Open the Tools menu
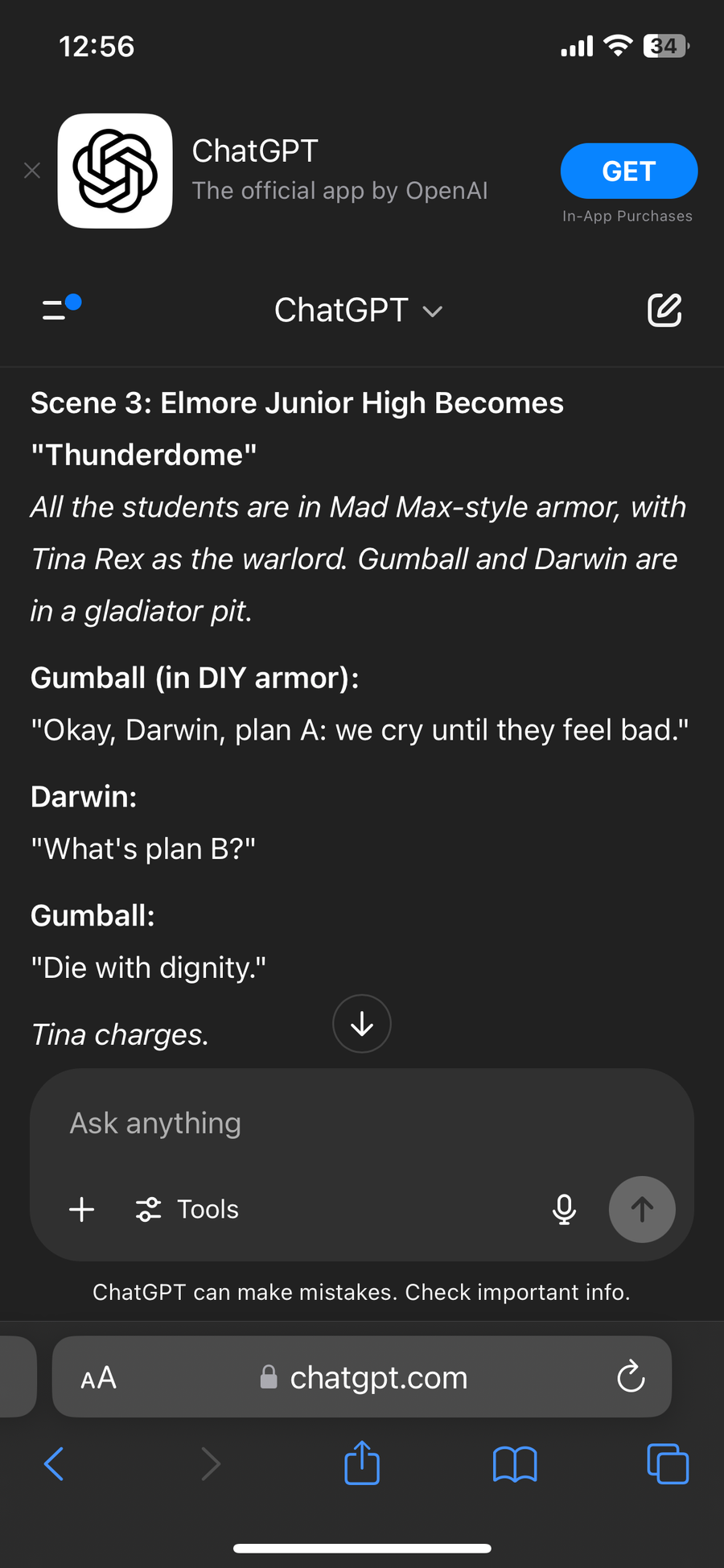Screen dimensions: 724x1568 coord(187,1209)
